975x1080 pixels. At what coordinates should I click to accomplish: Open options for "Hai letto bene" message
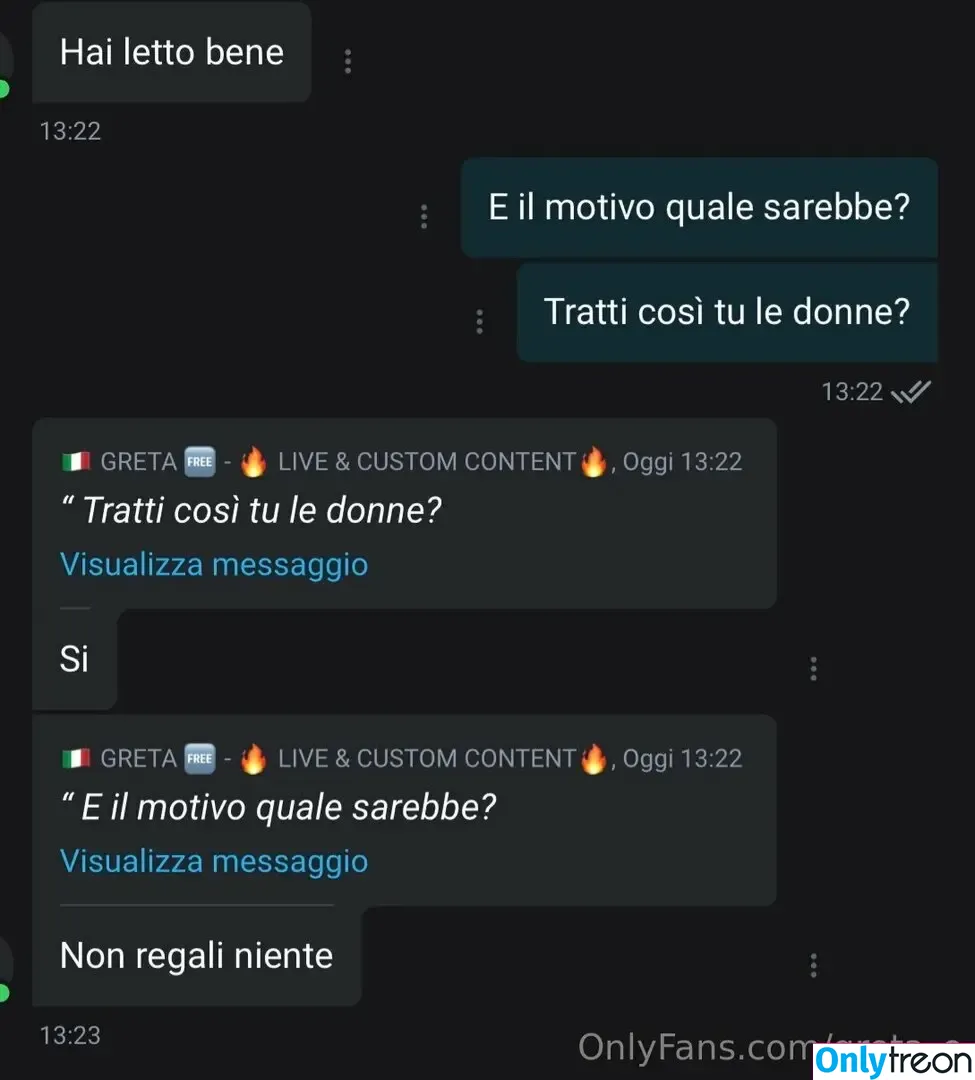(347, 62)
